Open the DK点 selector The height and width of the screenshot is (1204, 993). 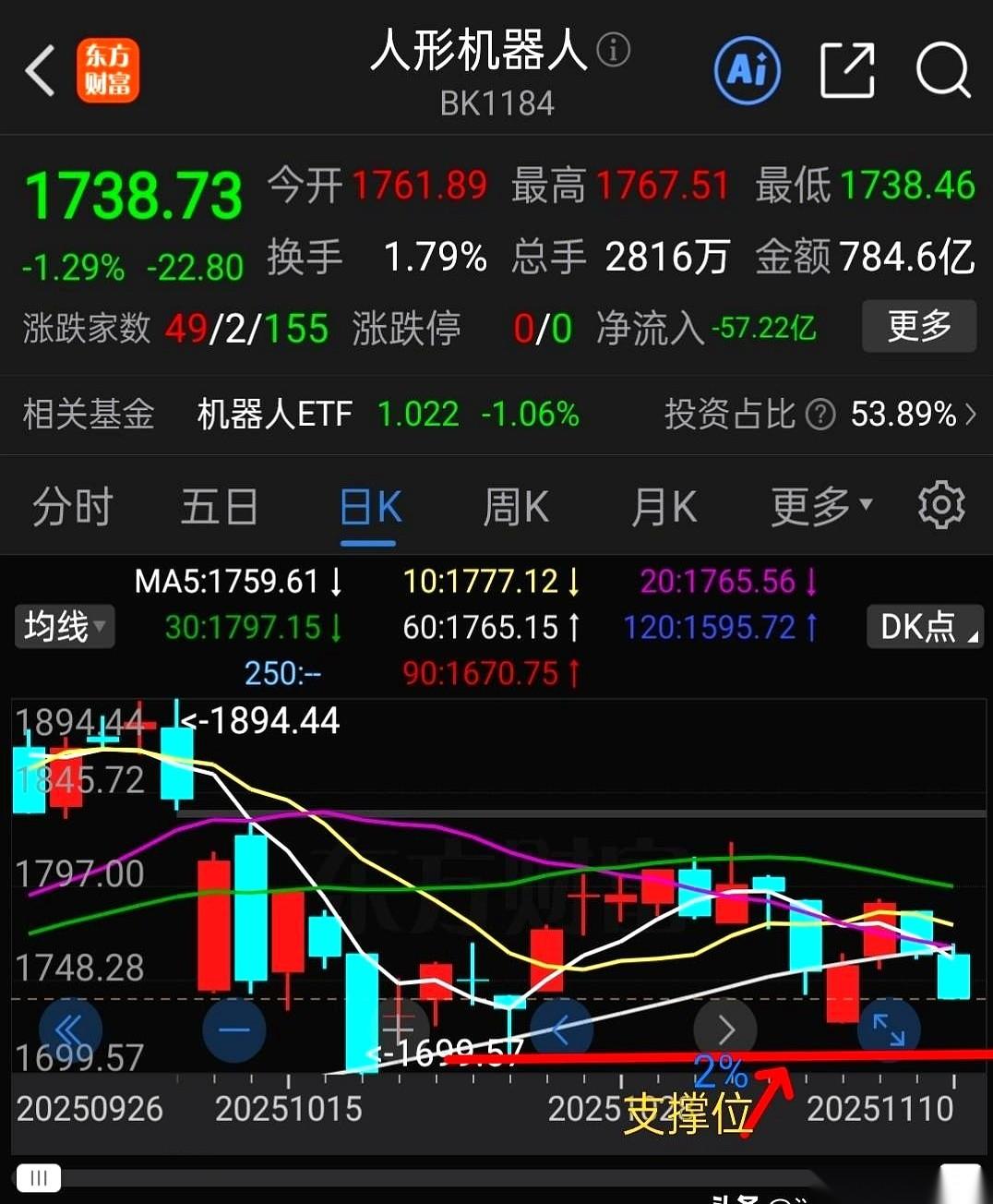coord(923,626)
